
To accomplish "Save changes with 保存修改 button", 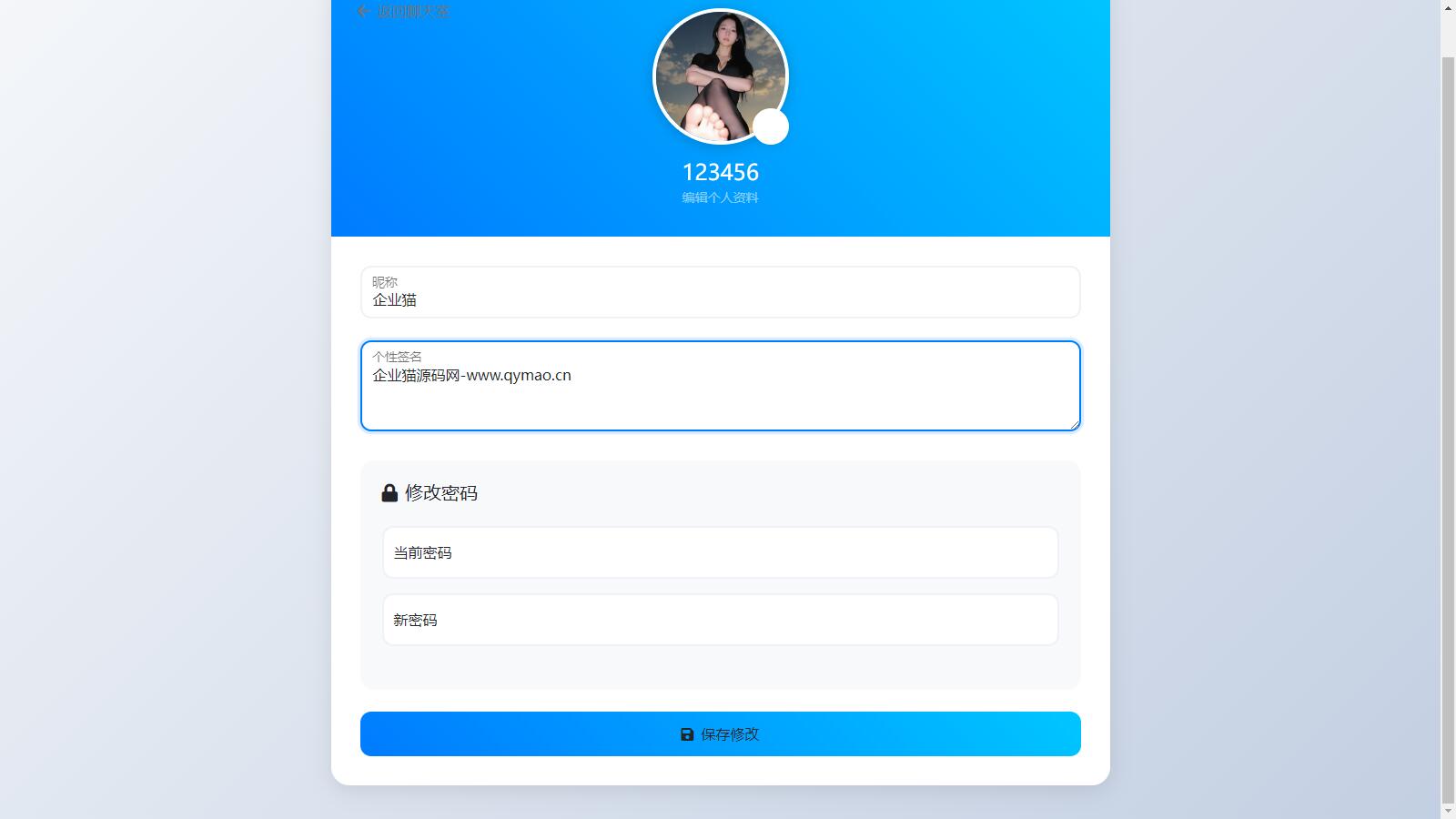I will coord(720,734).
